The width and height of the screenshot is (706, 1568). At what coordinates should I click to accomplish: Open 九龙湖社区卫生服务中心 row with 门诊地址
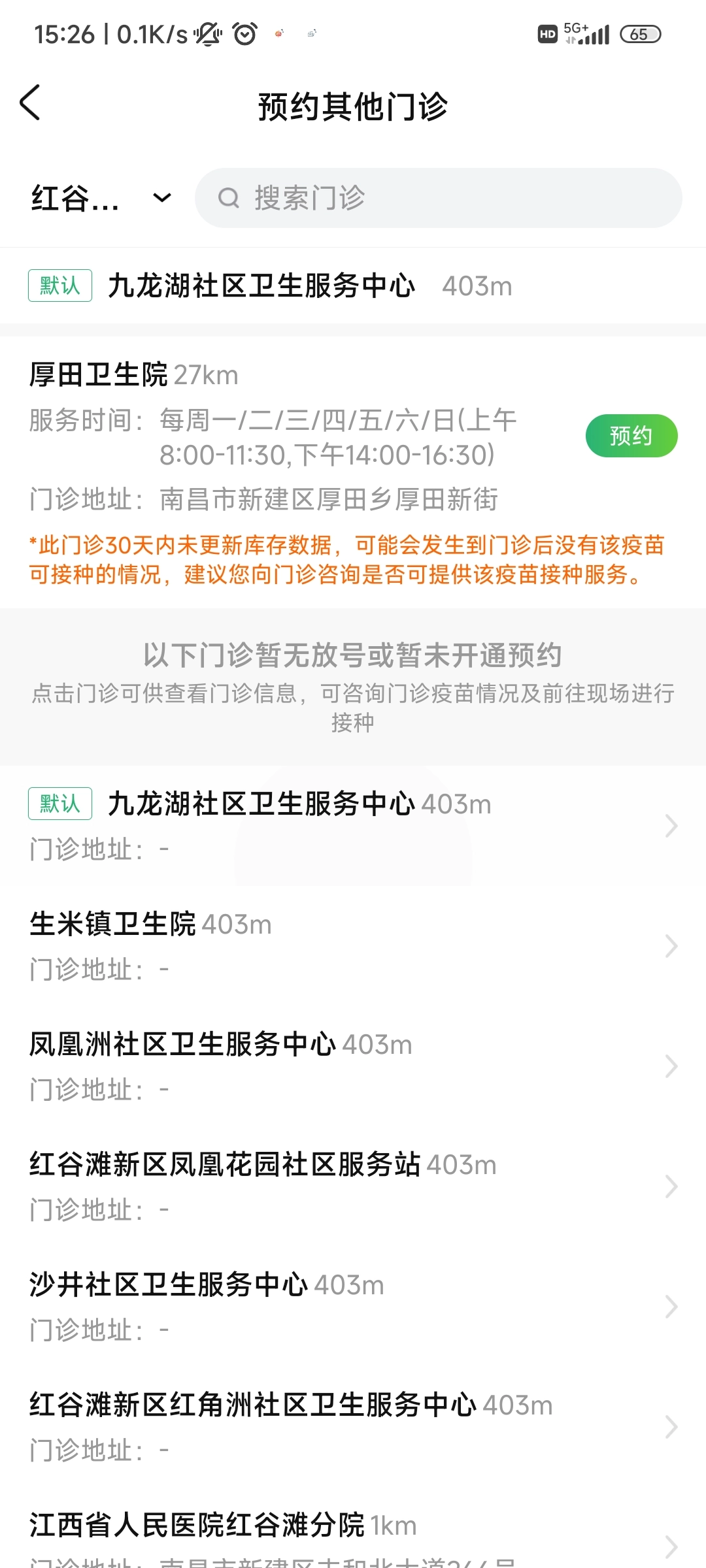coord(353,825)
